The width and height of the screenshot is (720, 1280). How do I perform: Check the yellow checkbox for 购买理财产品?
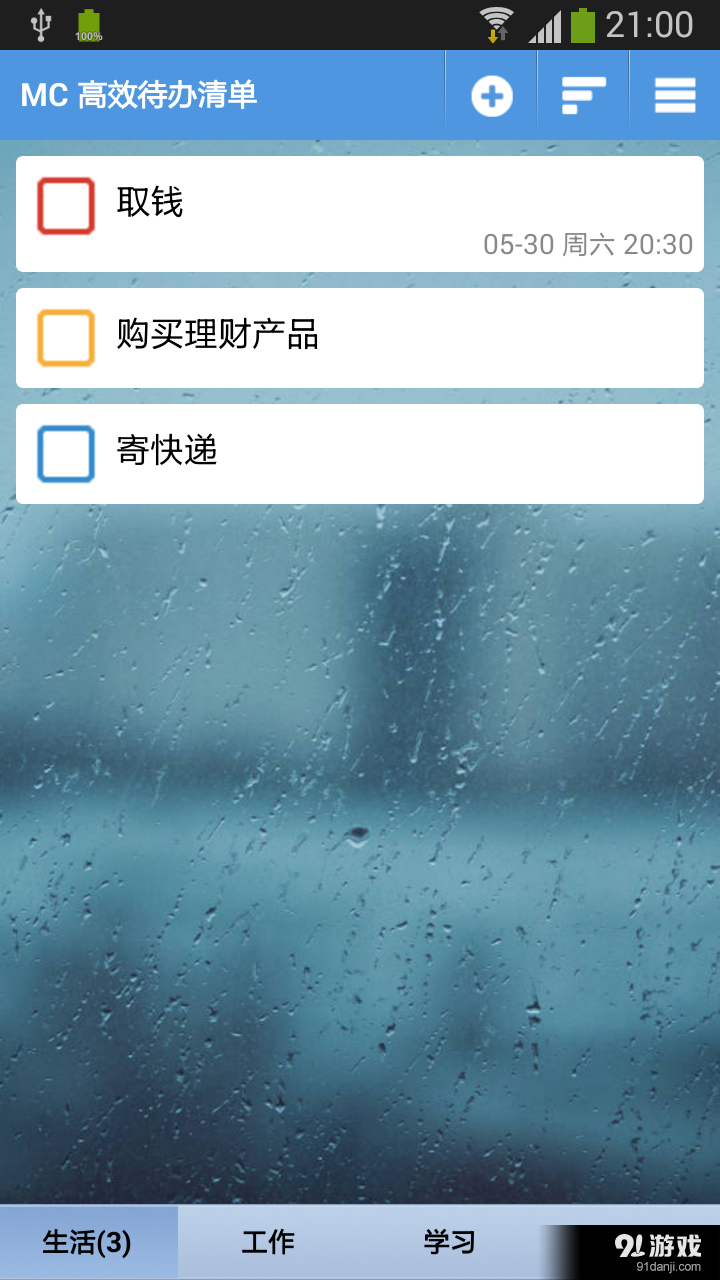[65, 338]
